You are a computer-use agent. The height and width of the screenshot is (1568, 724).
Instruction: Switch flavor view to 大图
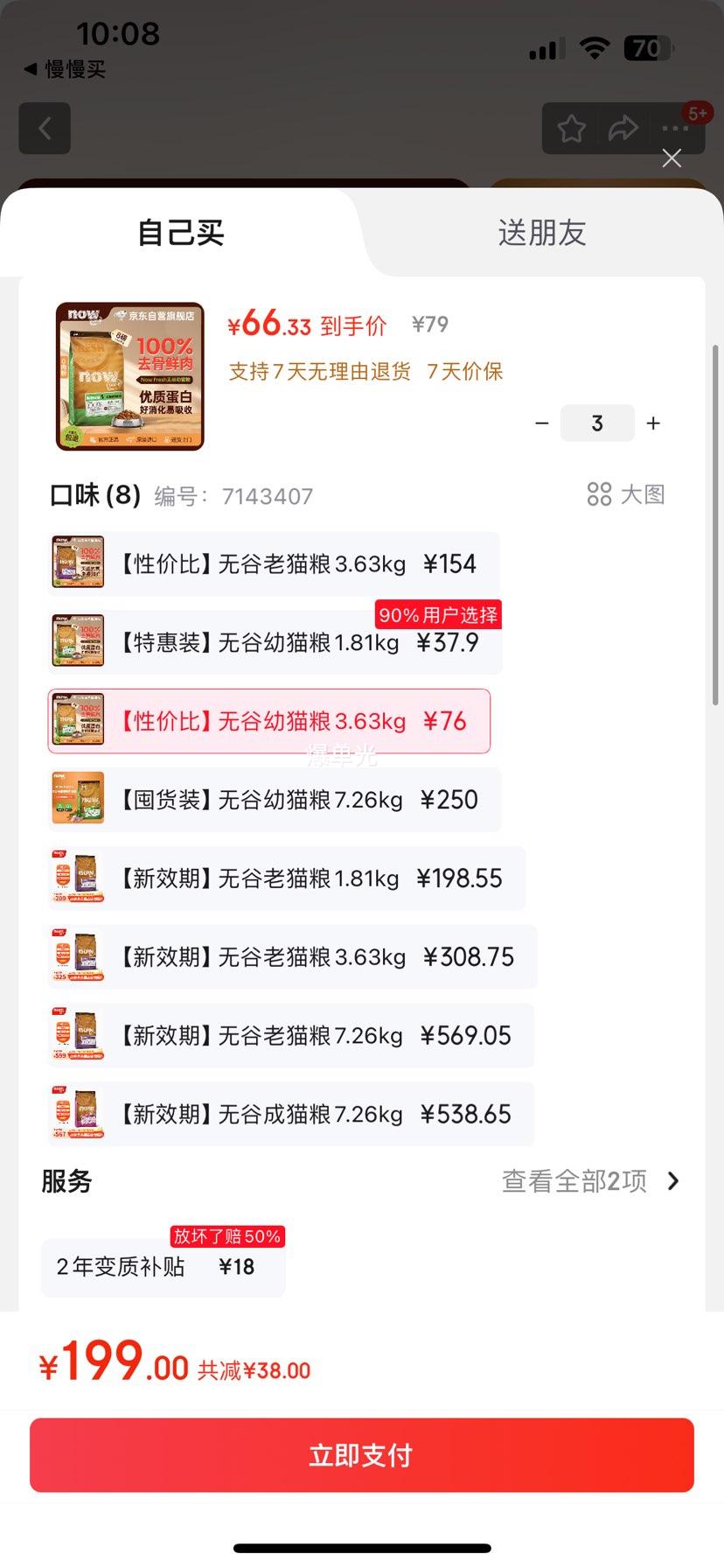coord(626,494)
